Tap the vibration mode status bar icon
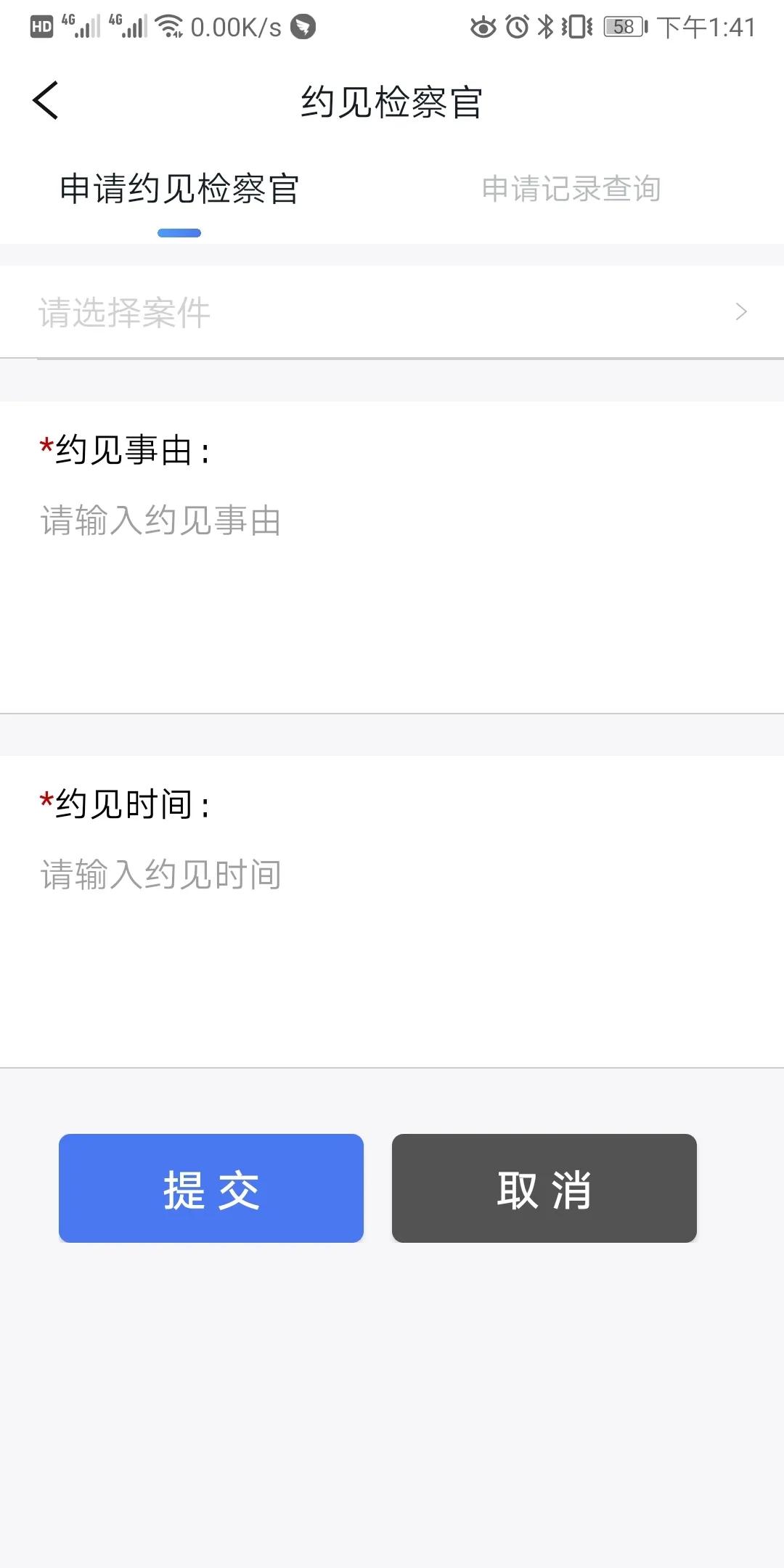The height and width of the screenshot is (1568, 784). click(x=577, y=26)
